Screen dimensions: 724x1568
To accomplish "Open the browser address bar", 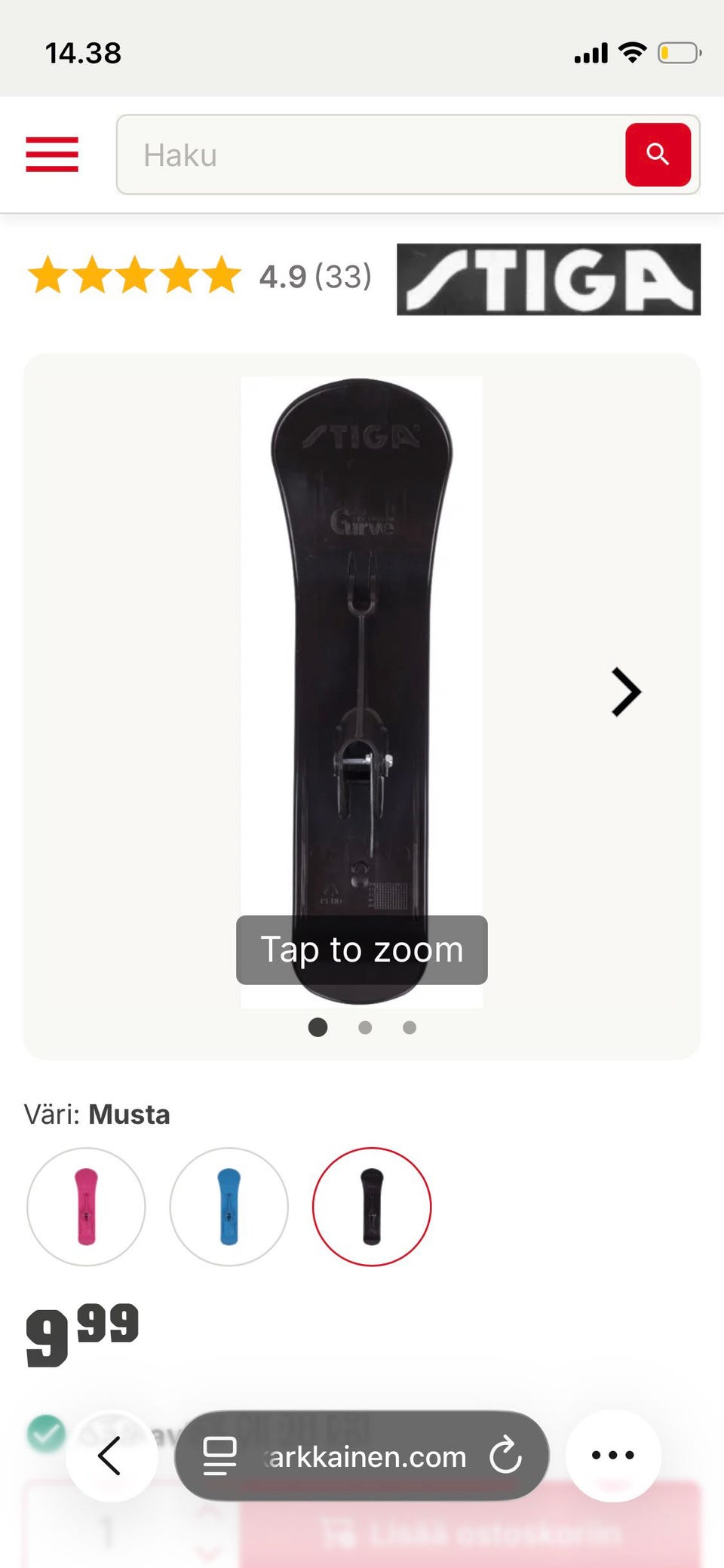I will point(366,1457).
